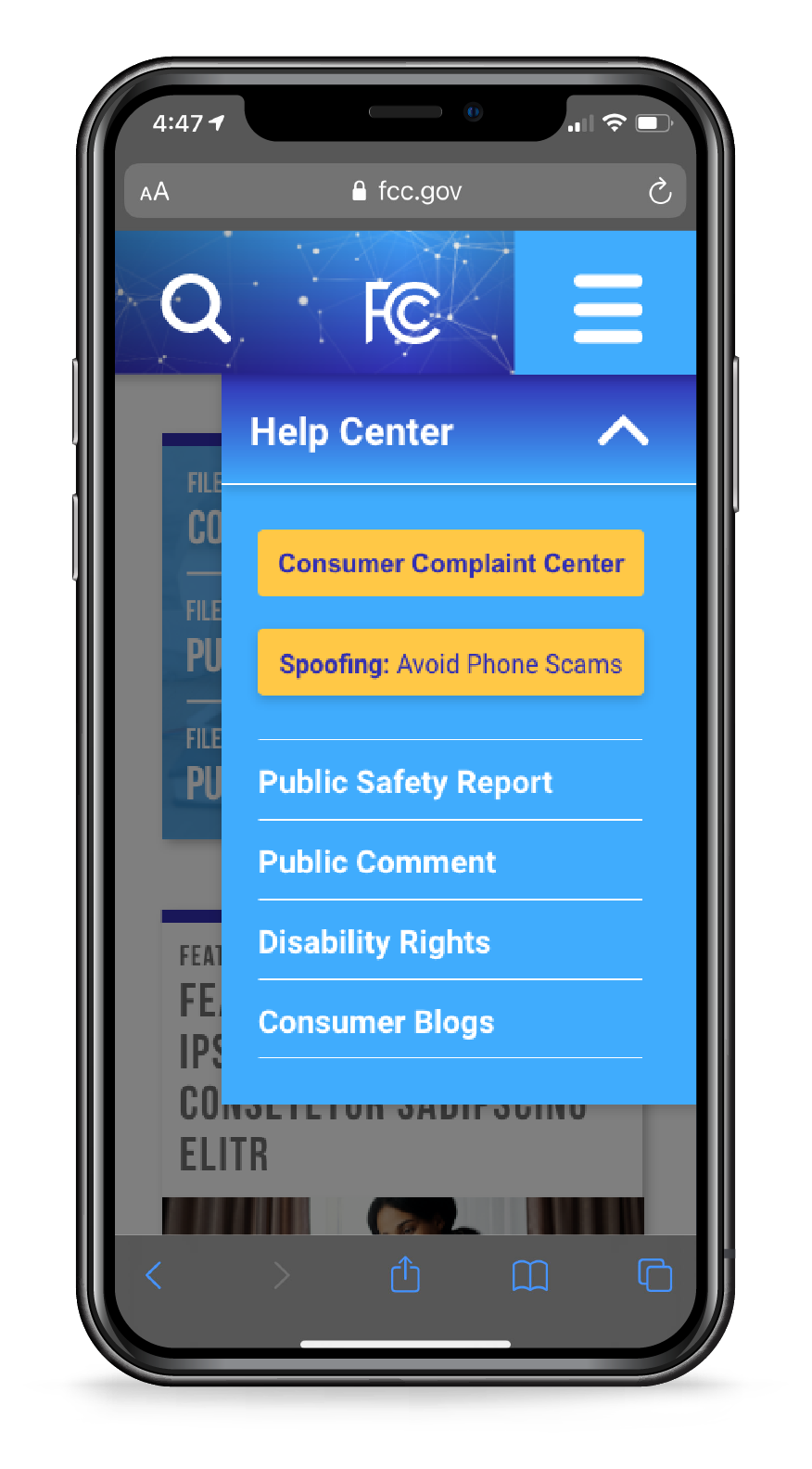Open the Public Comment page

point(377,862)
